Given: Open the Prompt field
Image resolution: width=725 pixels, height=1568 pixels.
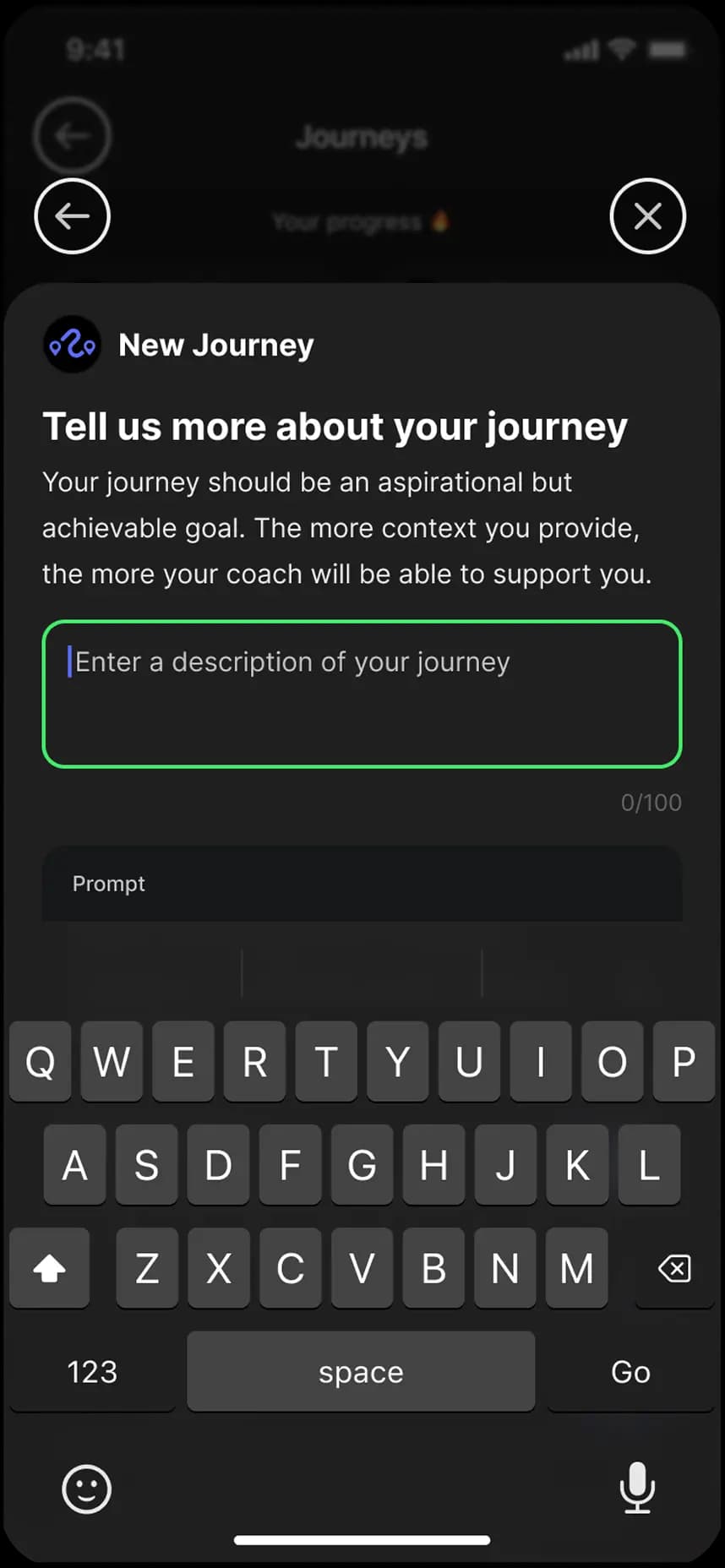Looking at the screenshot, I should 362,883.
